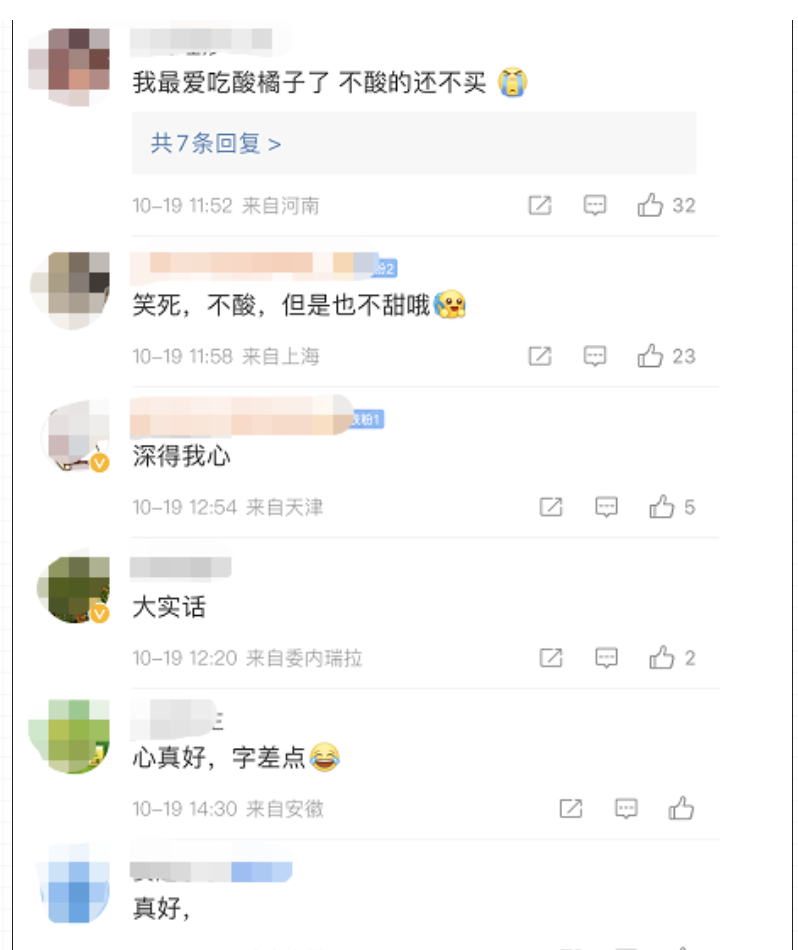Image resolution: width=798 pixels, height=950 pixels.
Task: Click the orange verified badge on 深得我心 commenter's avatar
Action: pyautogui.click(x=97, y=463)
